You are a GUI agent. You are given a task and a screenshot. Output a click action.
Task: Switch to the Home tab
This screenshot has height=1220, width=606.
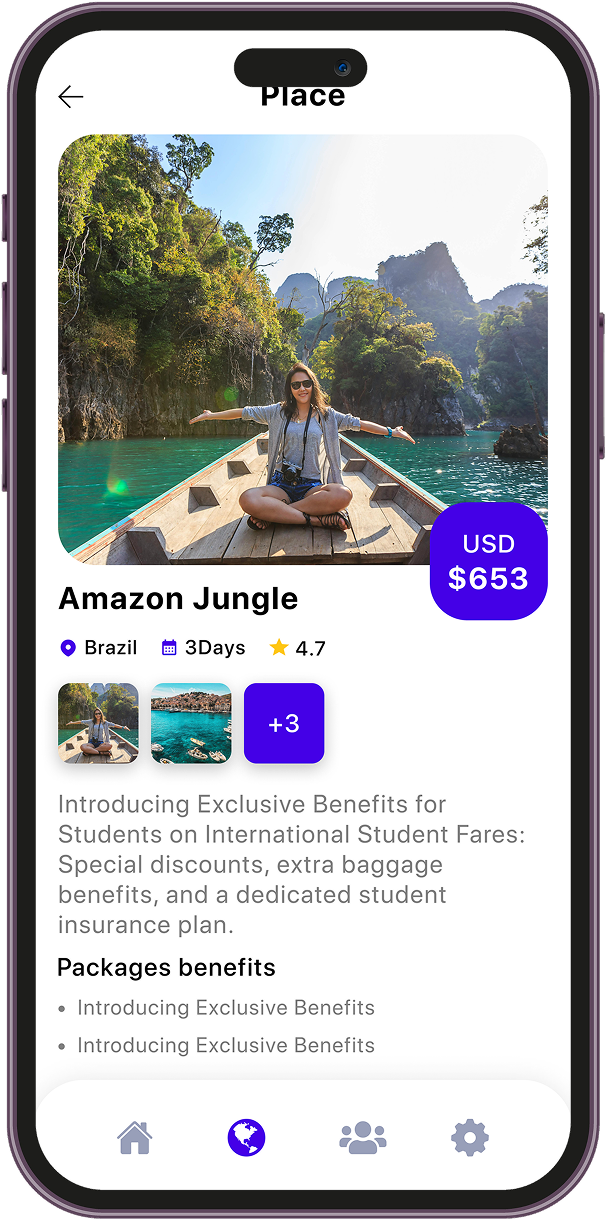(x=135, y=1137)
